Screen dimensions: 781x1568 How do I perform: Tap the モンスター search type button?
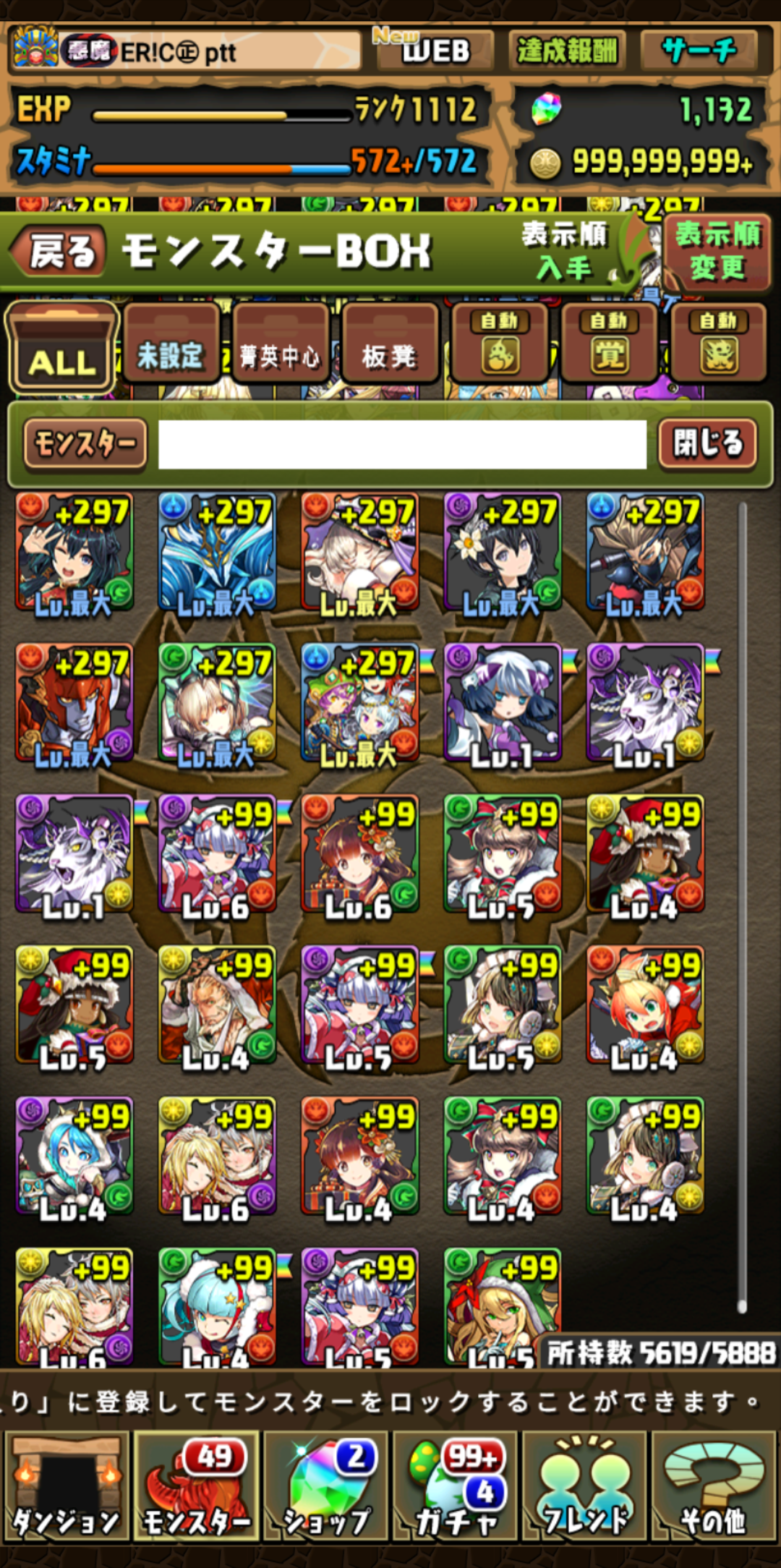85,443
